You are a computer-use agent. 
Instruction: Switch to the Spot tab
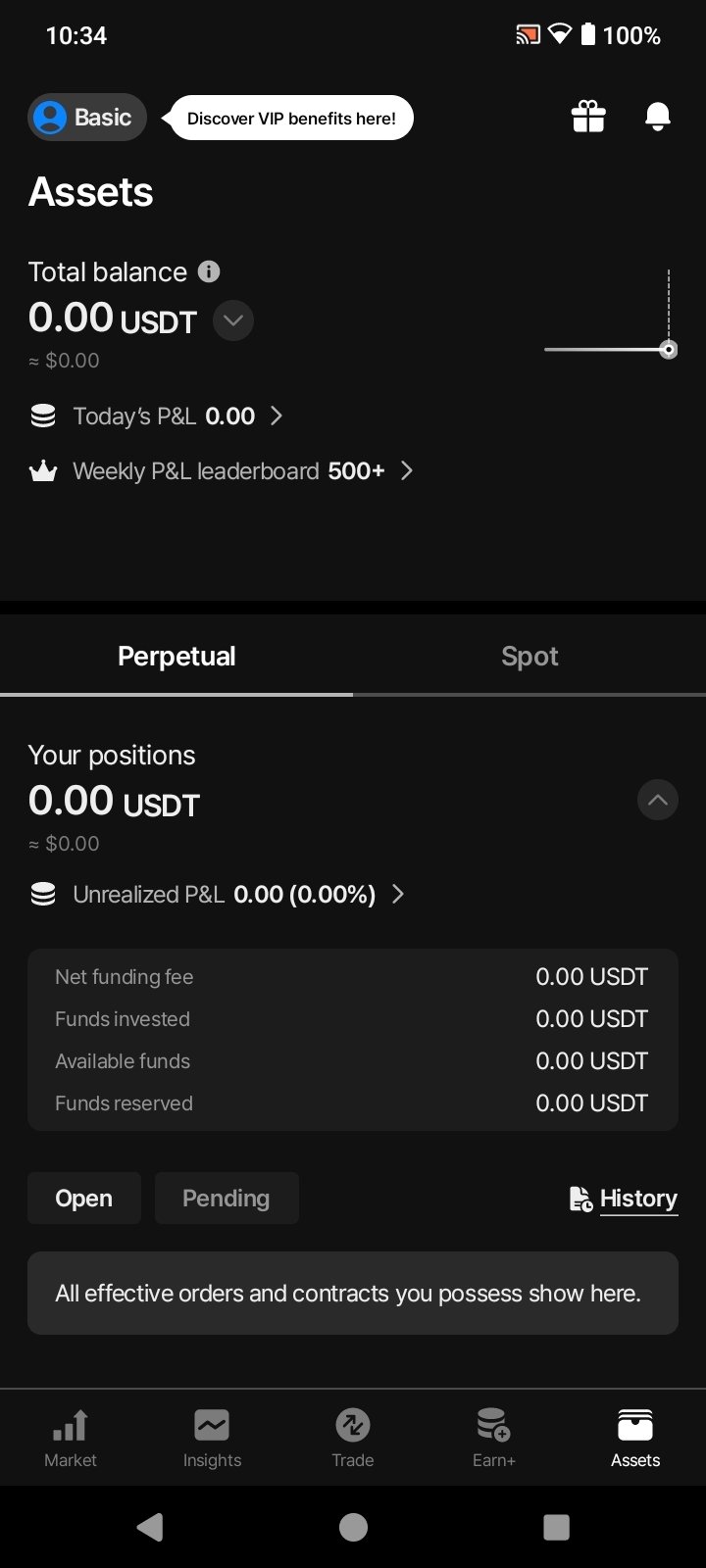pos(529,657)
